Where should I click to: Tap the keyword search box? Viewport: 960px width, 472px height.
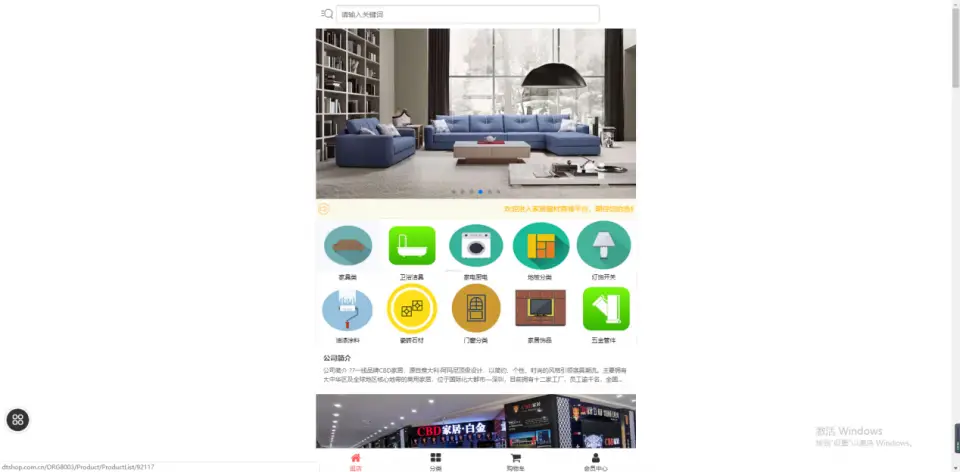(467, 14)
